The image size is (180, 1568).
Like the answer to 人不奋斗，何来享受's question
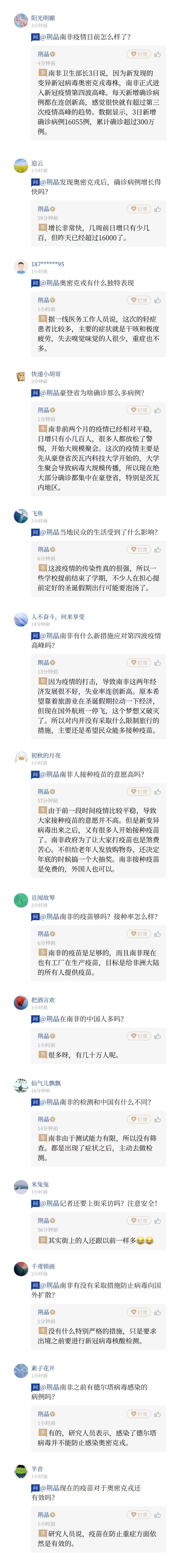click(x=157, y=662)
